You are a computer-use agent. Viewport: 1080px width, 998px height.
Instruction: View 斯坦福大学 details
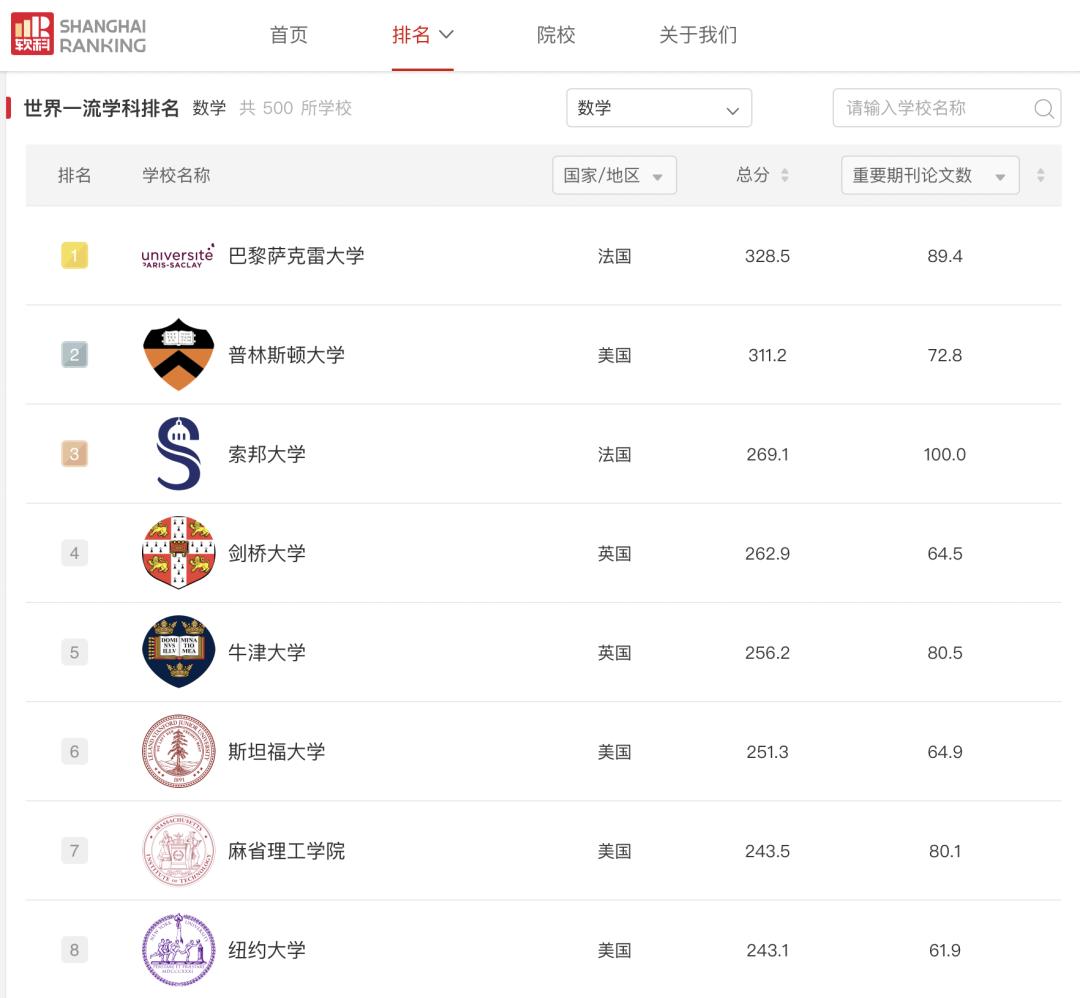pos(276,751)
